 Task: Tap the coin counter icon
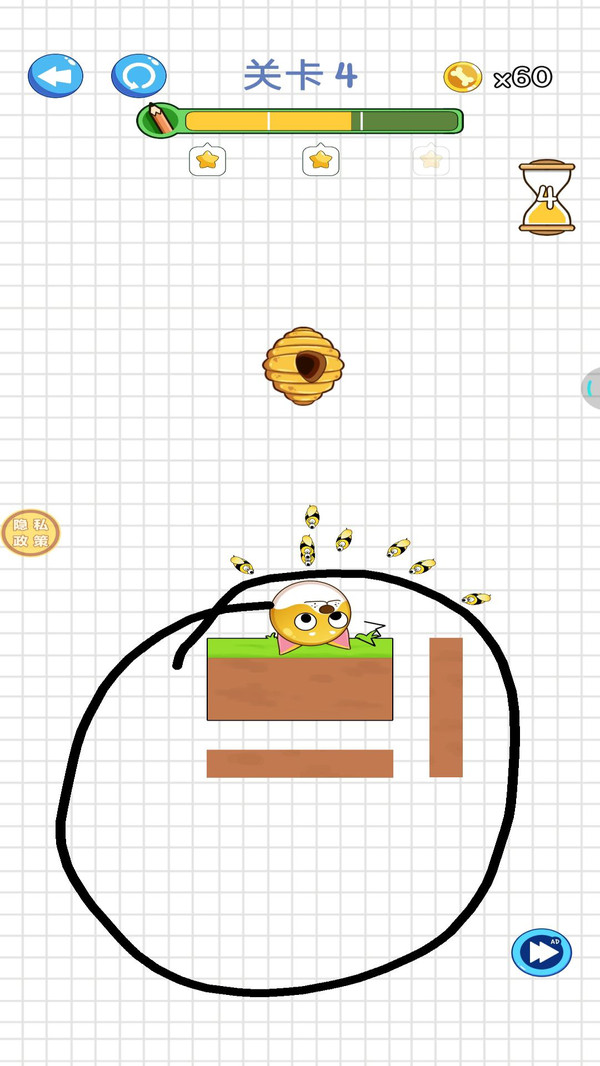point(463,77)
